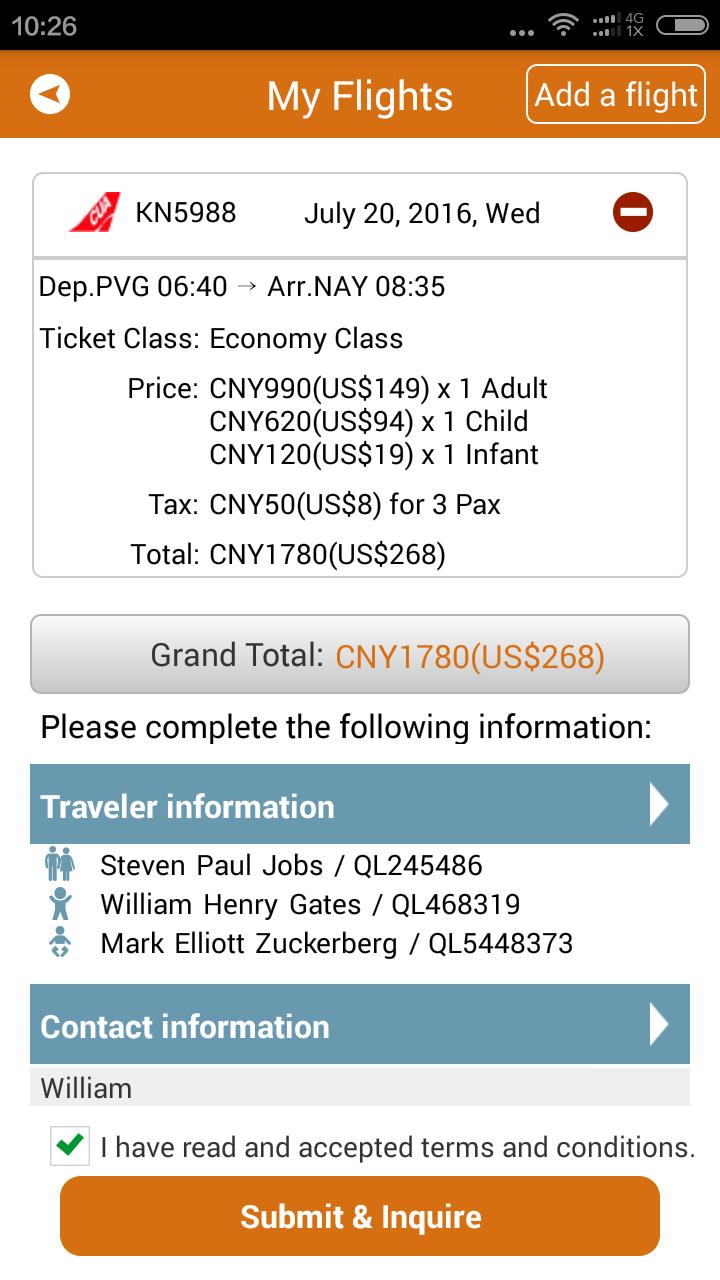
Task: Expand the Traveler information section chevron
Action: [x=657, y=804]
